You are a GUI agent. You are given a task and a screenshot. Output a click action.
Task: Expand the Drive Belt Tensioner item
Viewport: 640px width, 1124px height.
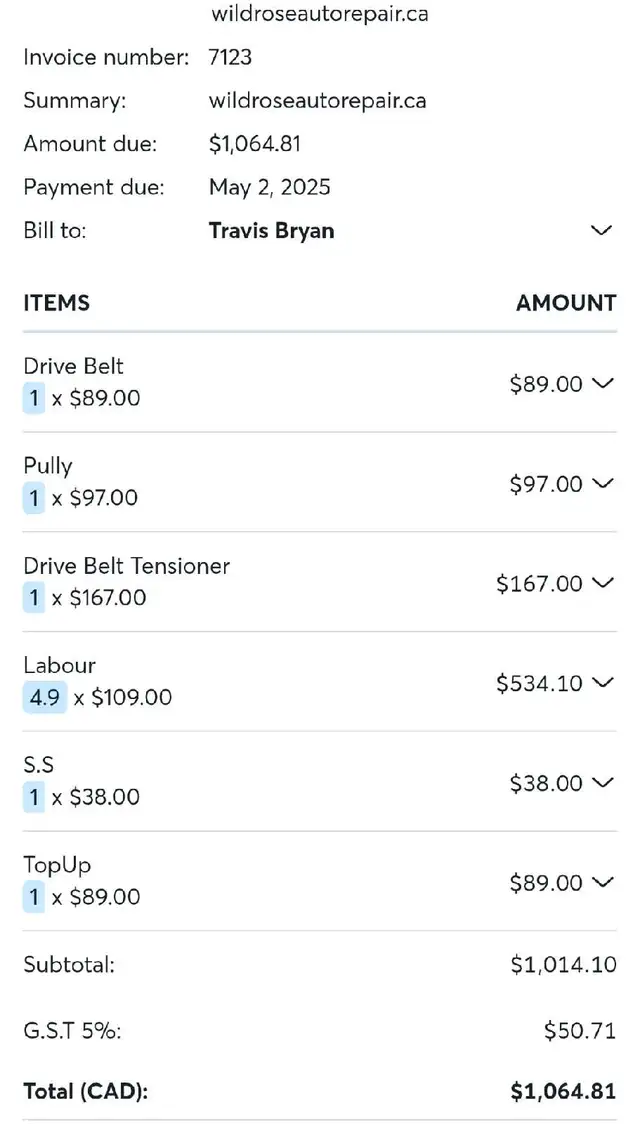[x=603, y=583]
